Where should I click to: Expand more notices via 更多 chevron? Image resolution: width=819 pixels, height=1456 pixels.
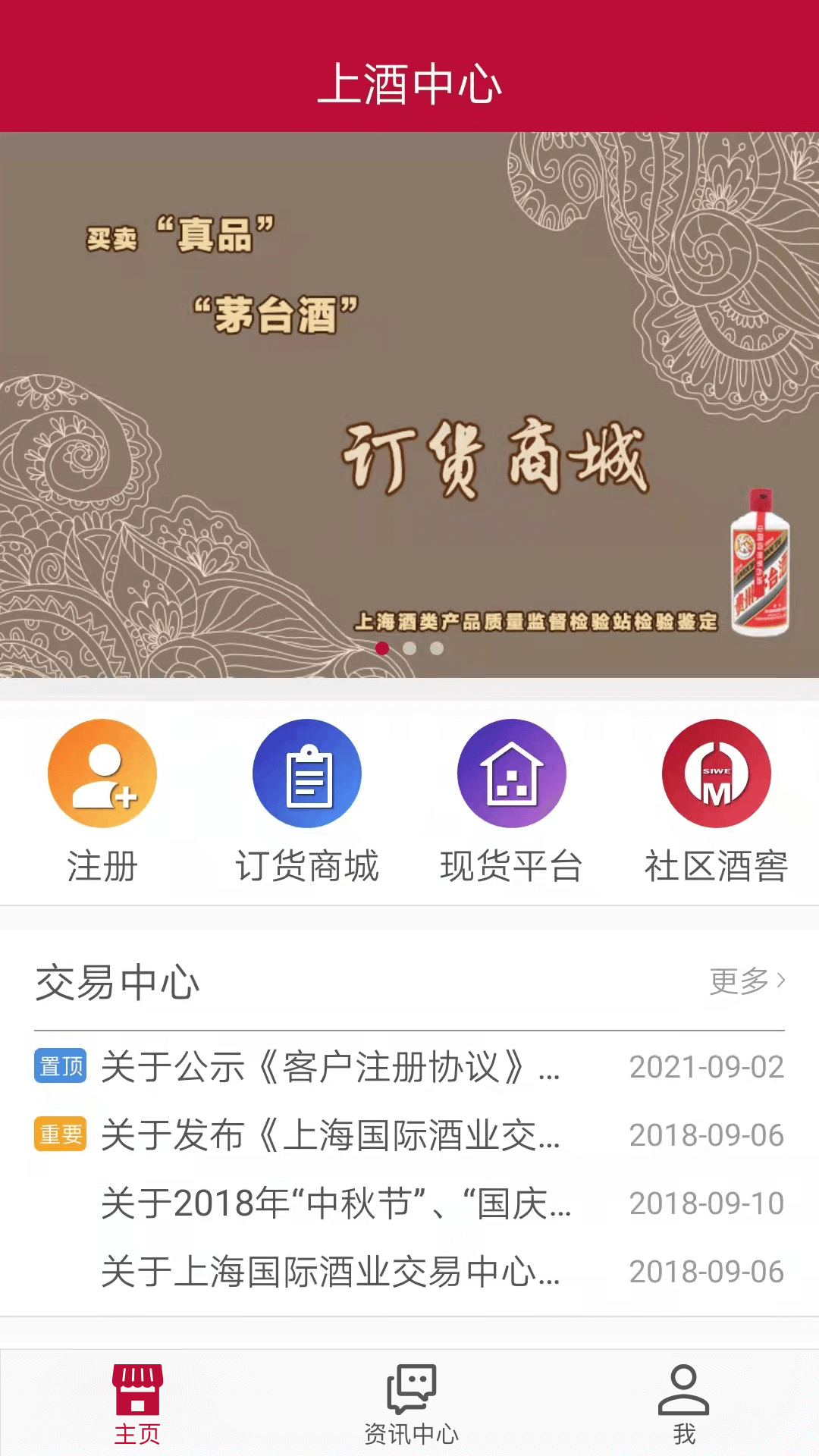748,981
